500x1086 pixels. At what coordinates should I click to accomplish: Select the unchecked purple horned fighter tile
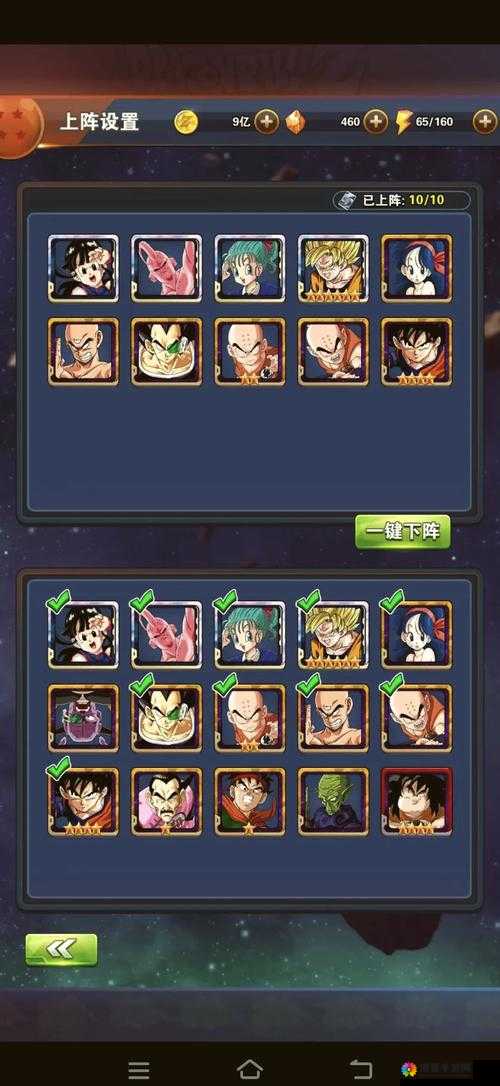tap(83, 718)
